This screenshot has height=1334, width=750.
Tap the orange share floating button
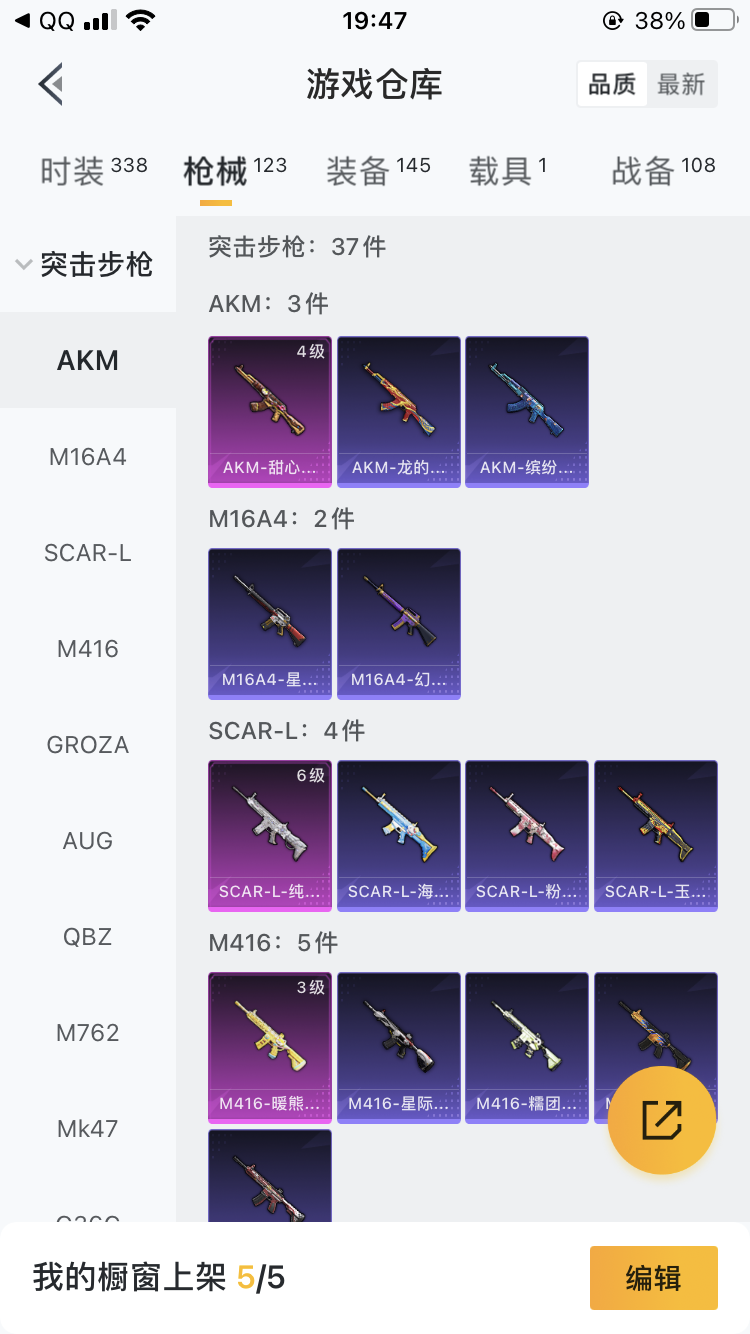[x=662, y=1120]
